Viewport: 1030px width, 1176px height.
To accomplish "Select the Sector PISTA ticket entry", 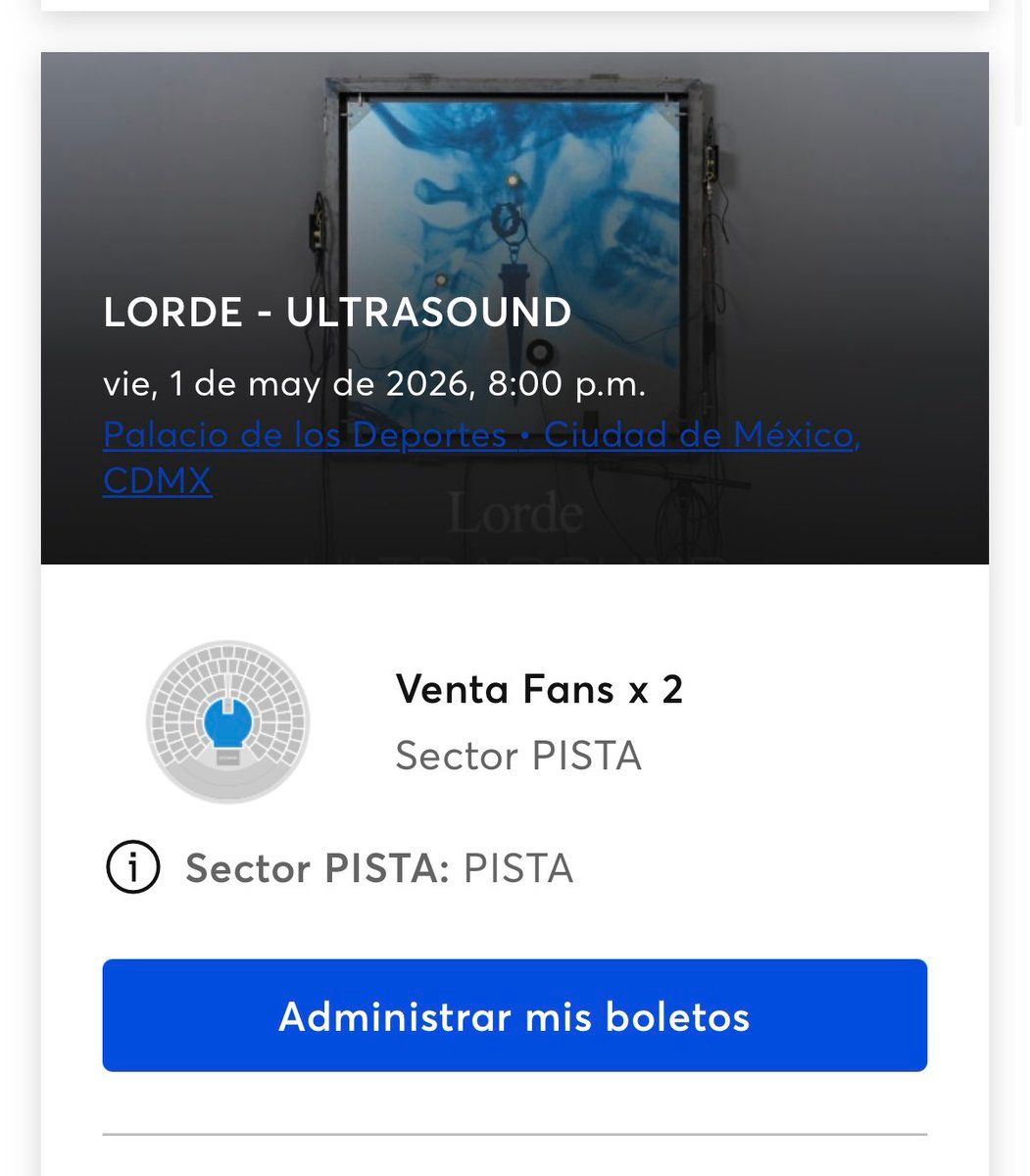I will [518, 756].
